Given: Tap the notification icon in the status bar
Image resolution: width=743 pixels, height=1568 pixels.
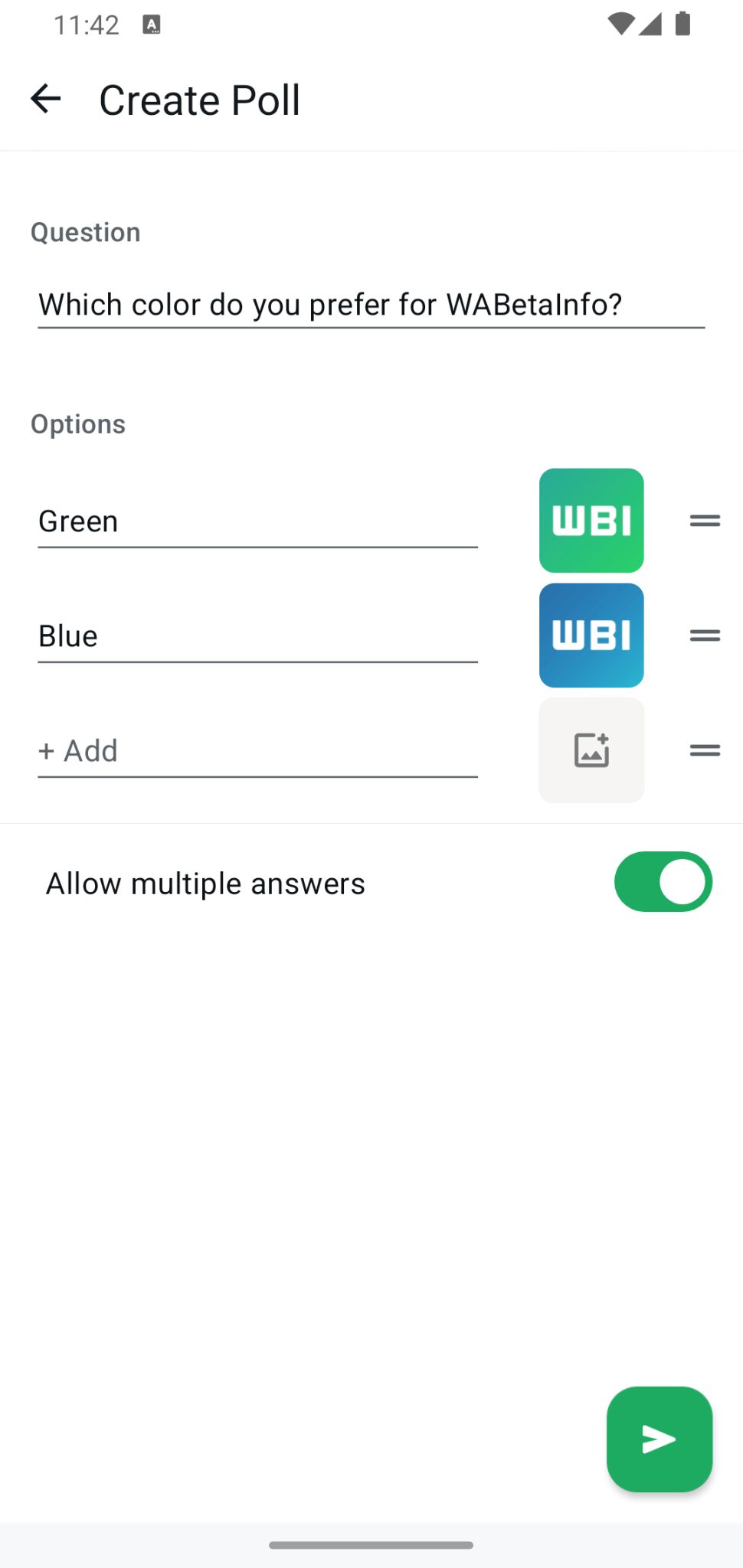Looking at the screenshot, I should click(x=152, y=24).
